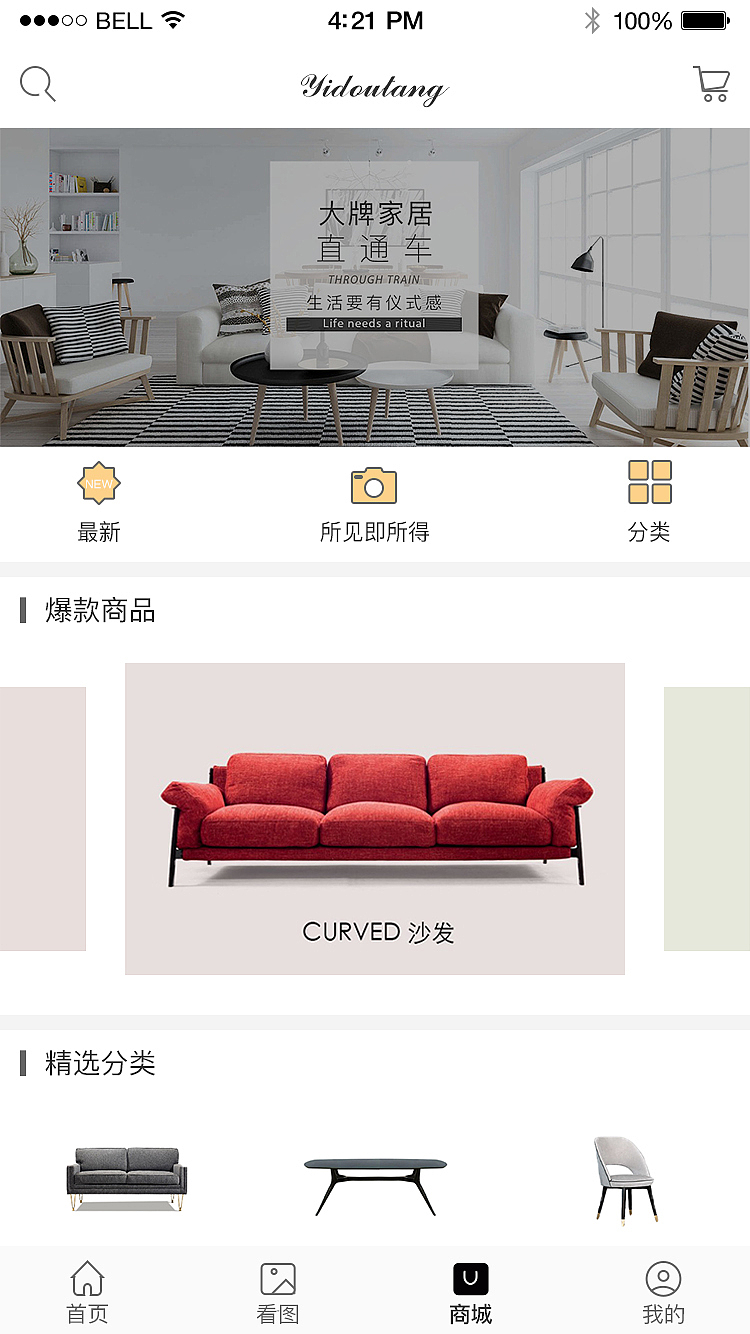Open the shopping cart icon

coord(711,84)
